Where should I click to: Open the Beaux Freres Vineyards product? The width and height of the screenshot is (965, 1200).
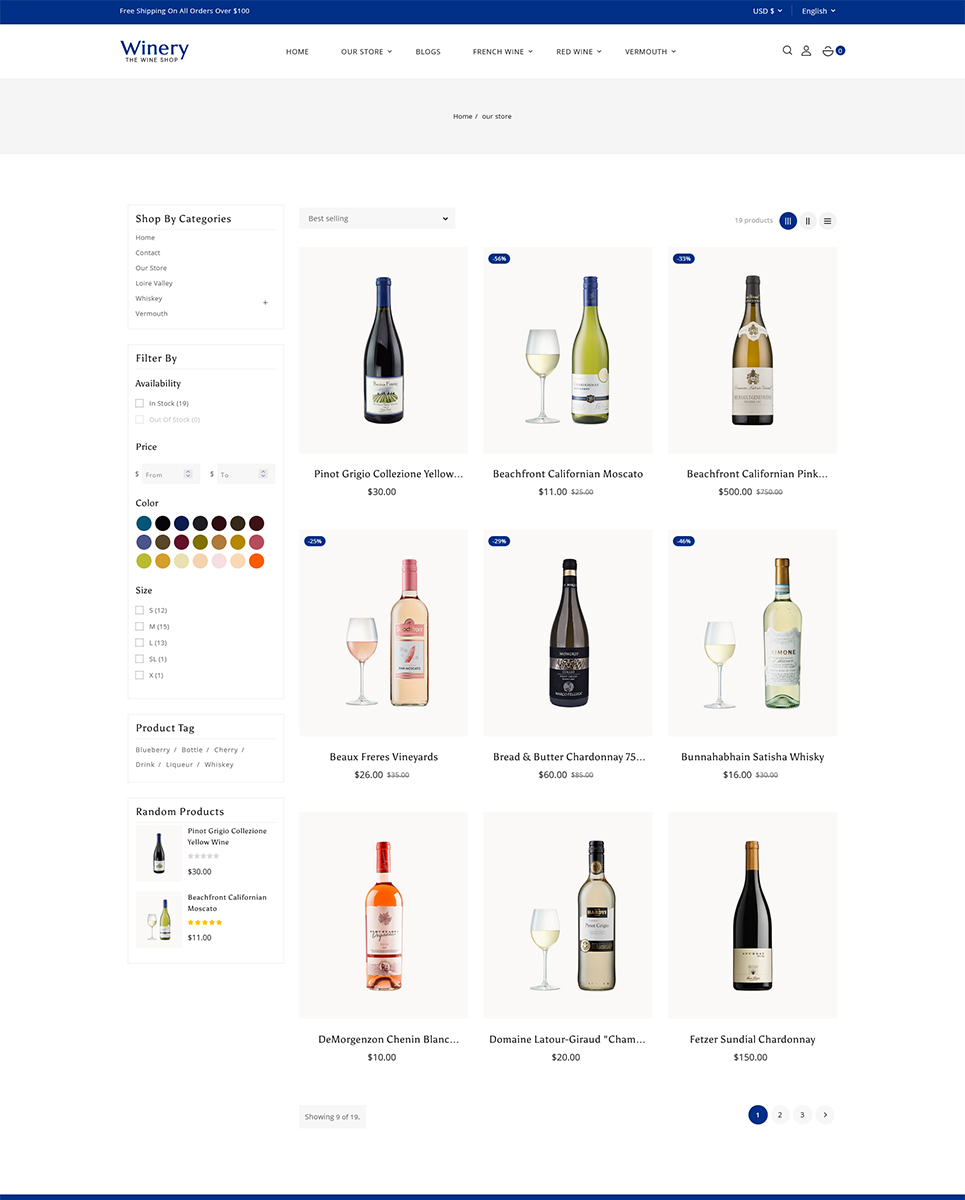(x=383, y=757)
